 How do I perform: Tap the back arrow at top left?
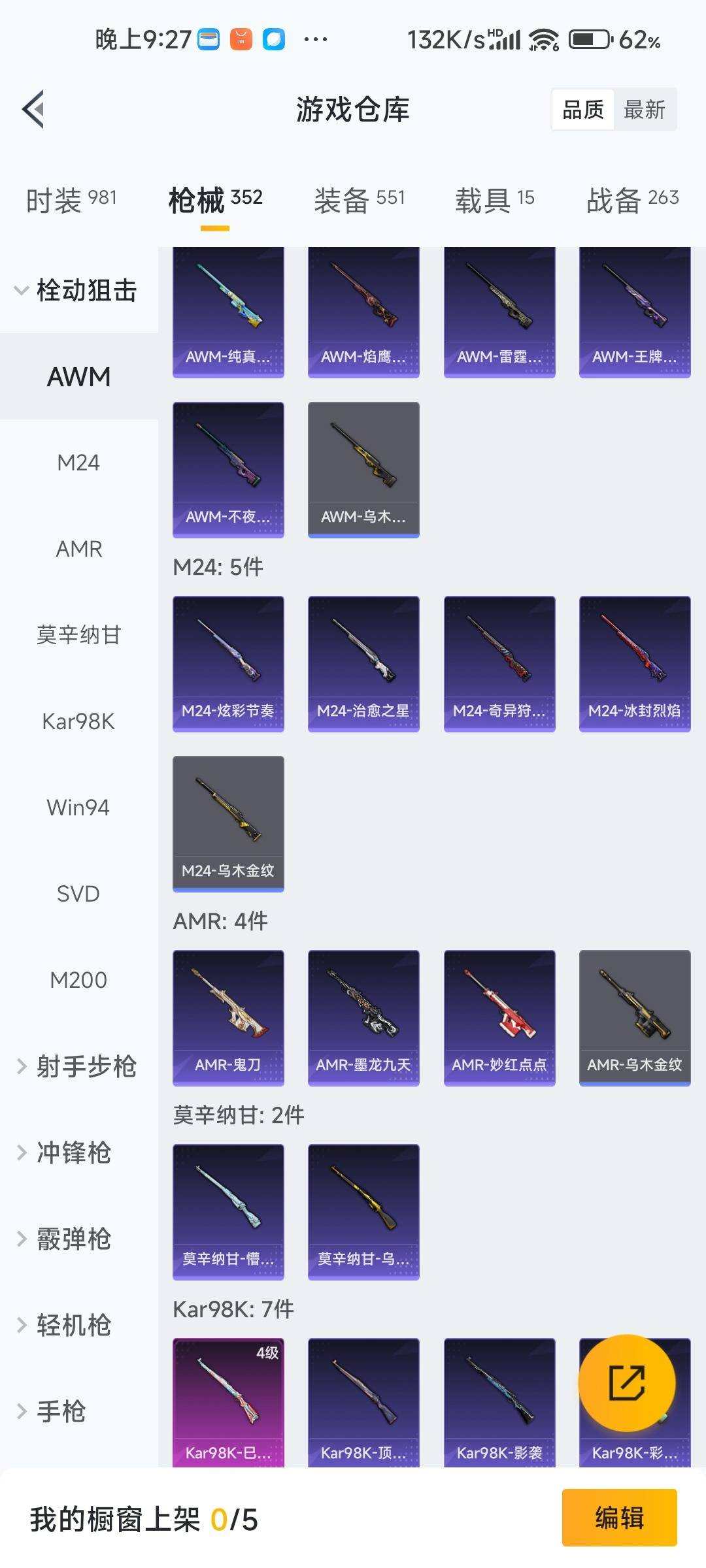click(35, 108)
